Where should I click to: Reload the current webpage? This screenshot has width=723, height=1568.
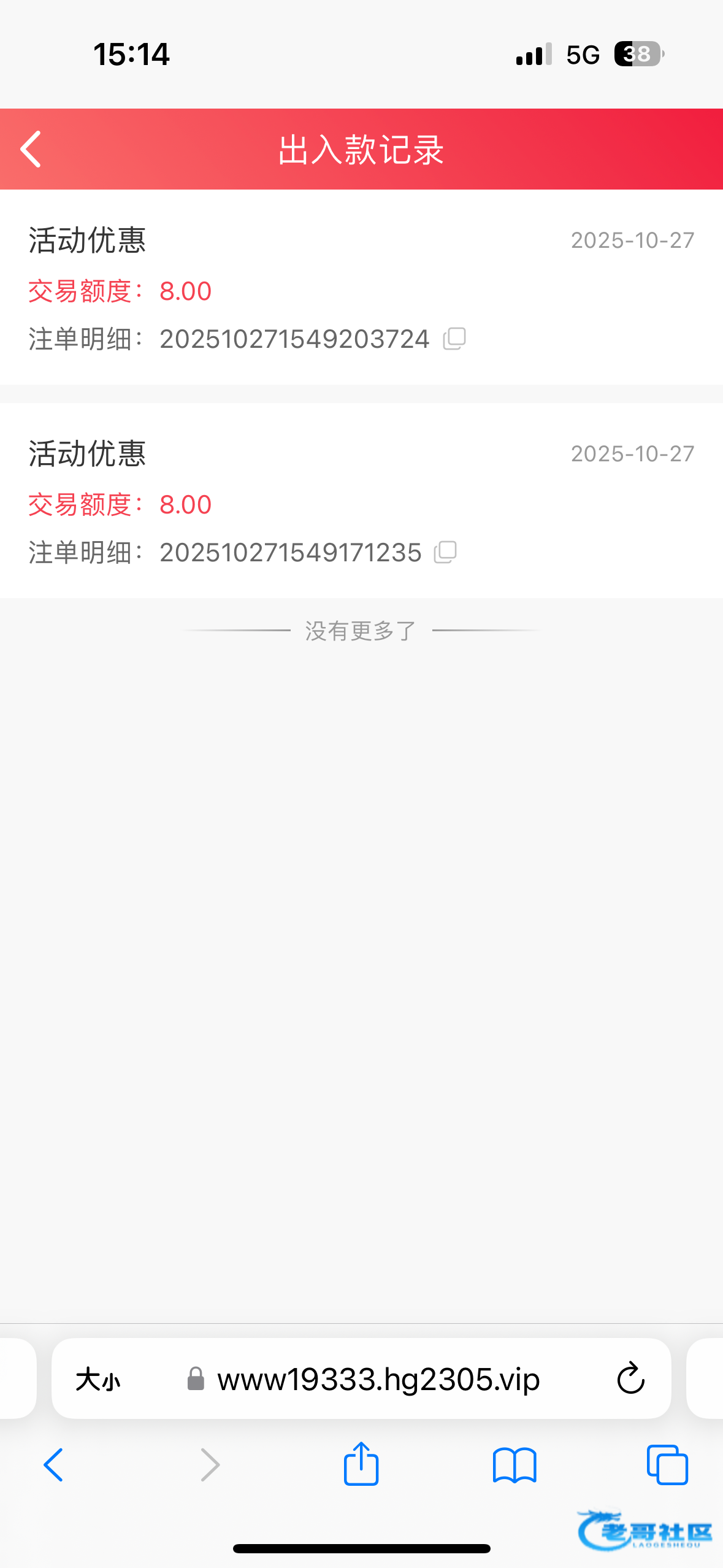click(x=630, y=1380)
